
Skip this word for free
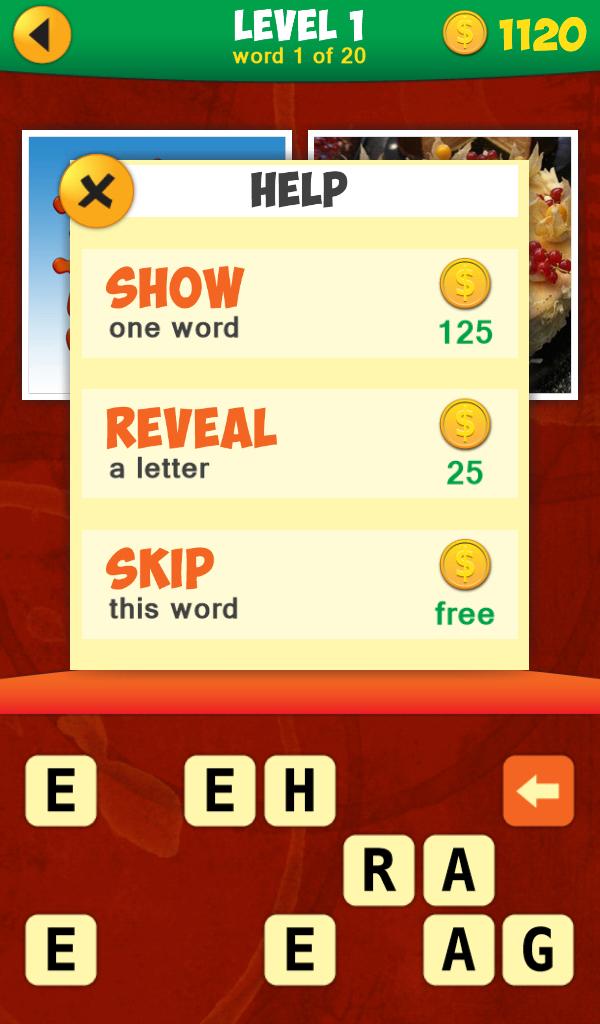click(x=299, y=585)
